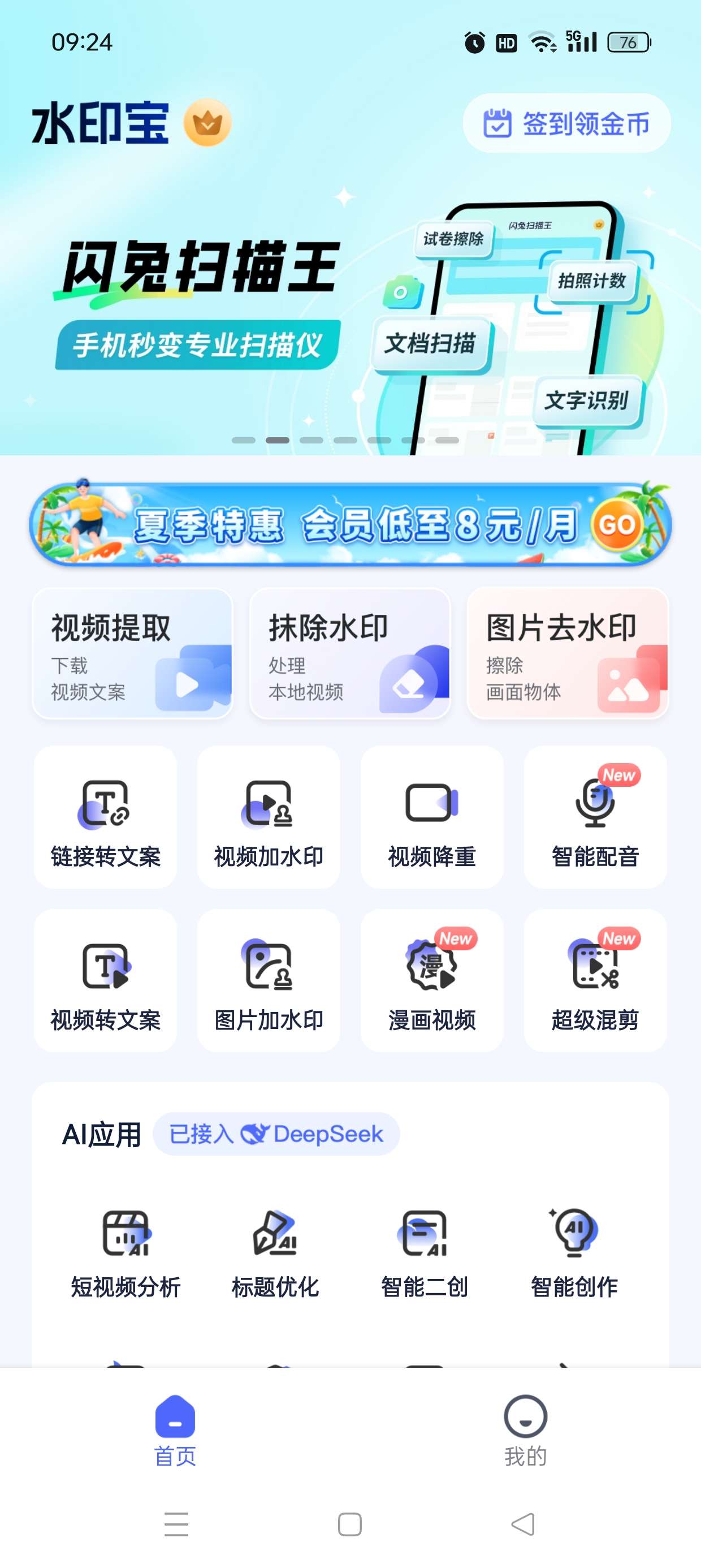This screenshot has height=1568, width=701.
Task: Open the 闪兔扫描王 carousel banner
Action: coord(350,317)
